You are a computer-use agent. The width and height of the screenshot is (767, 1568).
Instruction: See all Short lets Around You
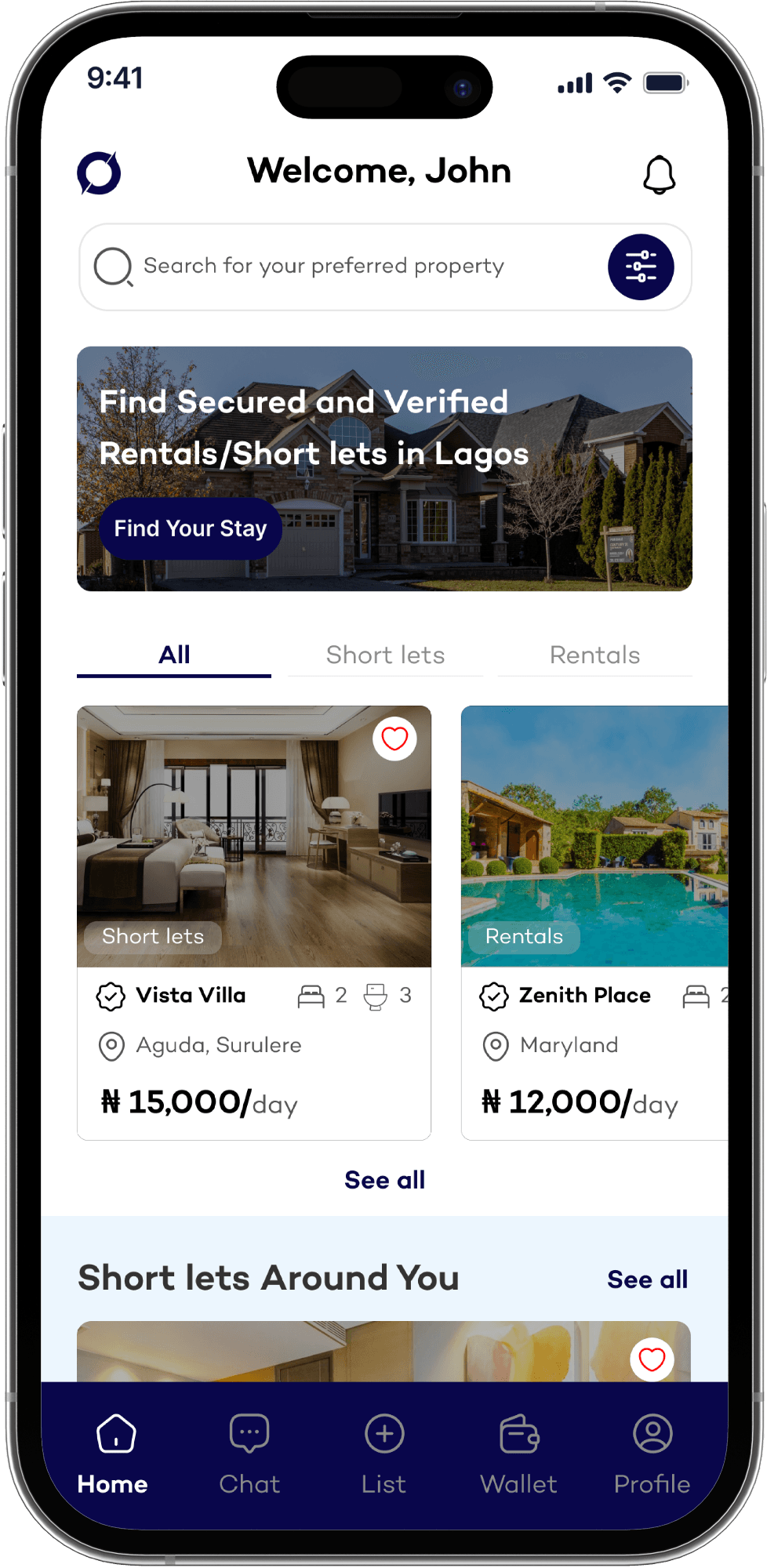coord(647,1279)
